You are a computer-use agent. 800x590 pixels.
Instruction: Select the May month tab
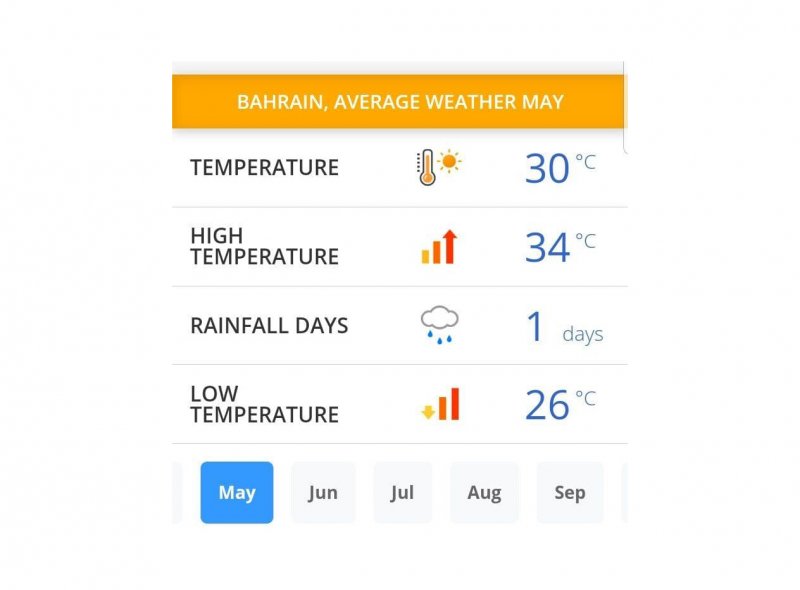[237, 492]
